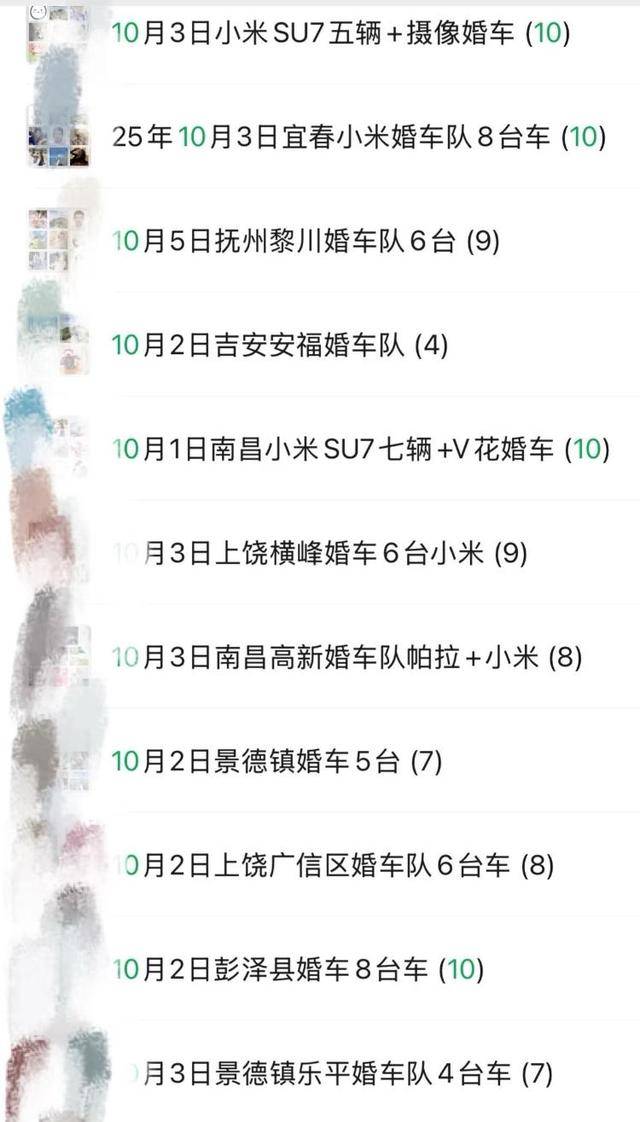The height and width of the screenshot is (1122, 640).
Task: Open the 10月2日彭泽县婚车8台车 chat
Action: [x=298, y=969]
